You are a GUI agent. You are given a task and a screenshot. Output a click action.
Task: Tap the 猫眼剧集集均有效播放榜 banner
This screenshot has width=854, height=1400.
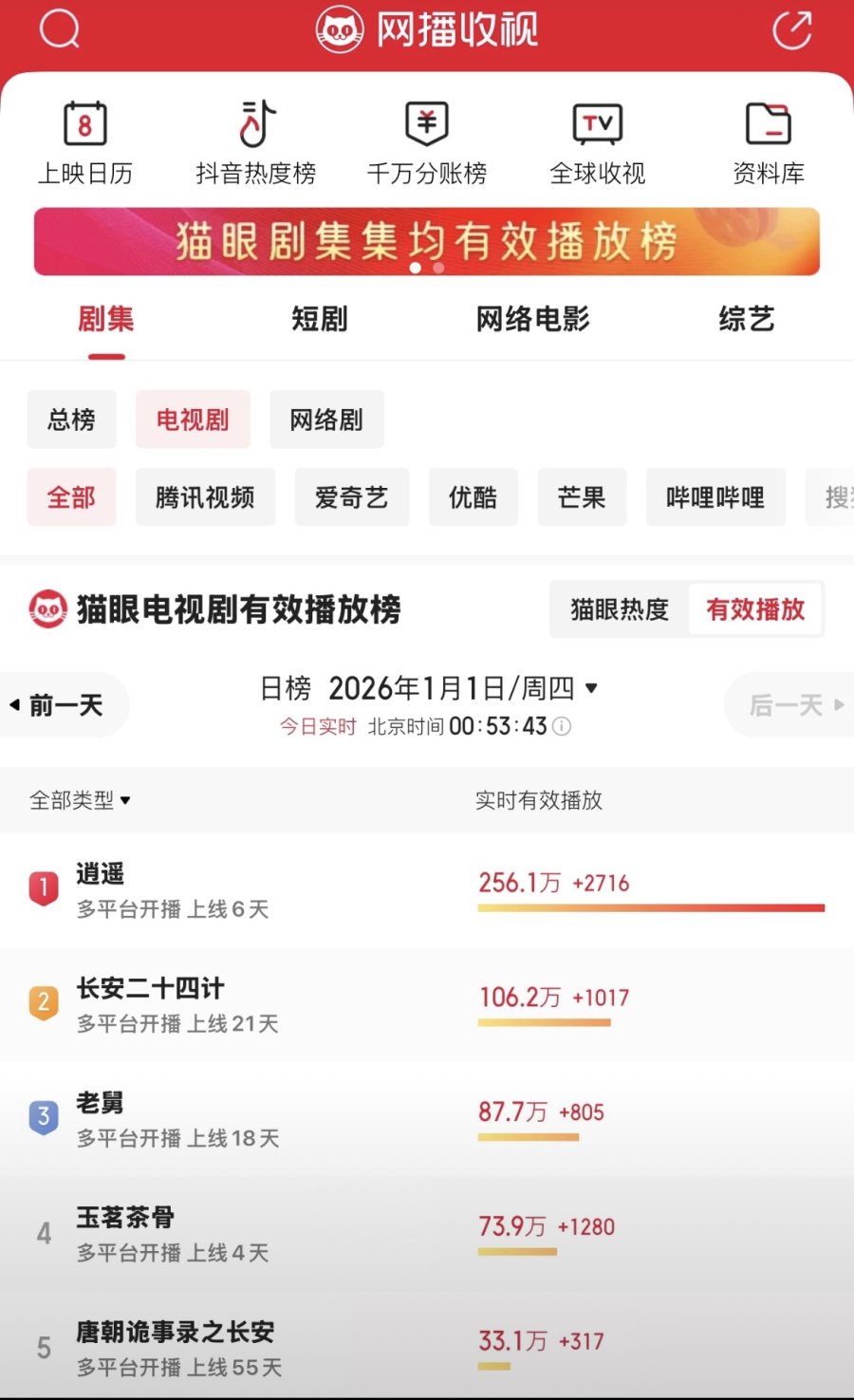pyautogui.click(x=427, y=241)
